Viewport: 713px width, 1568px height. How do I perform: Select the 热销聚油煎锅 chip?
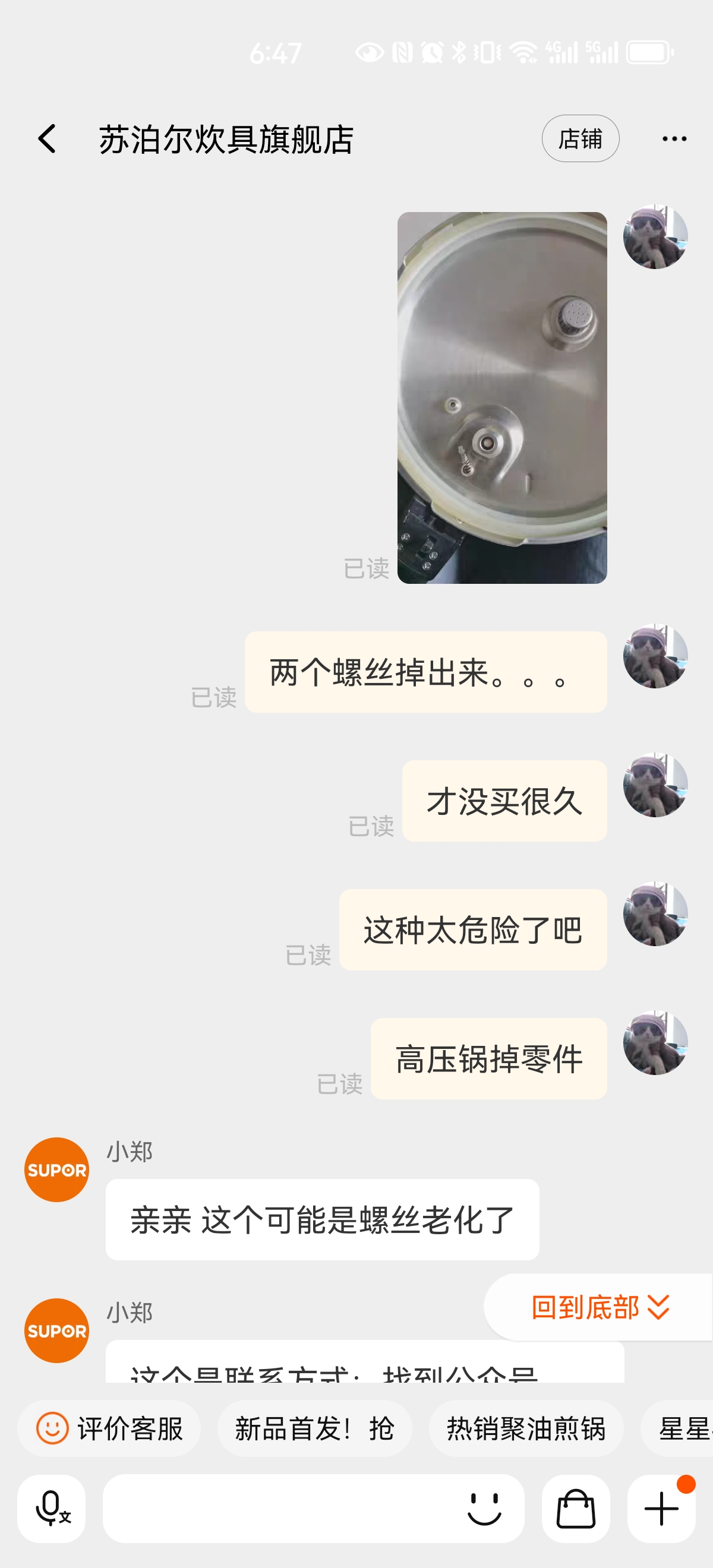[525, 1428]
